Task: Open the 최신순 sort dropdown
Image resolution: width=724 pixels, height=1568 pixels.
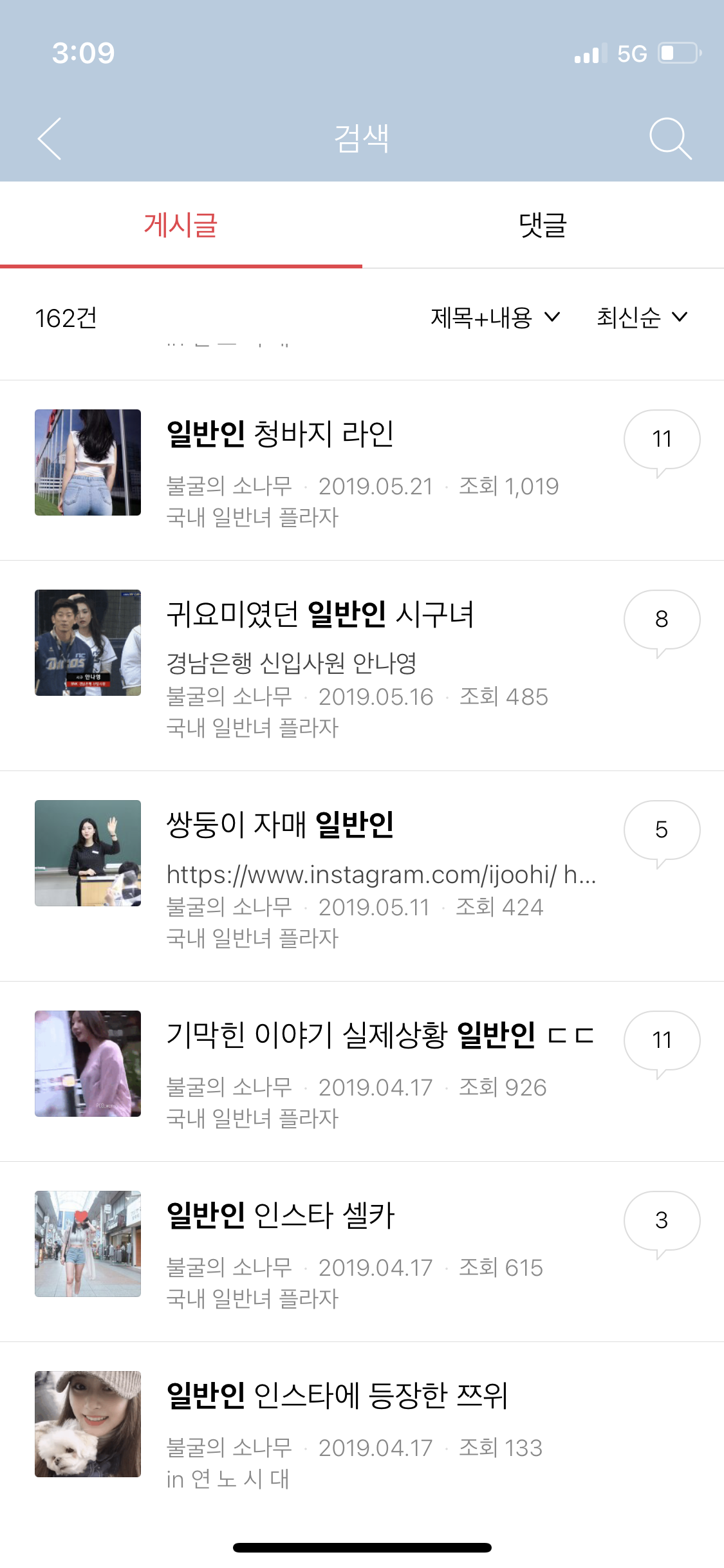Action: tap(642, 317)
